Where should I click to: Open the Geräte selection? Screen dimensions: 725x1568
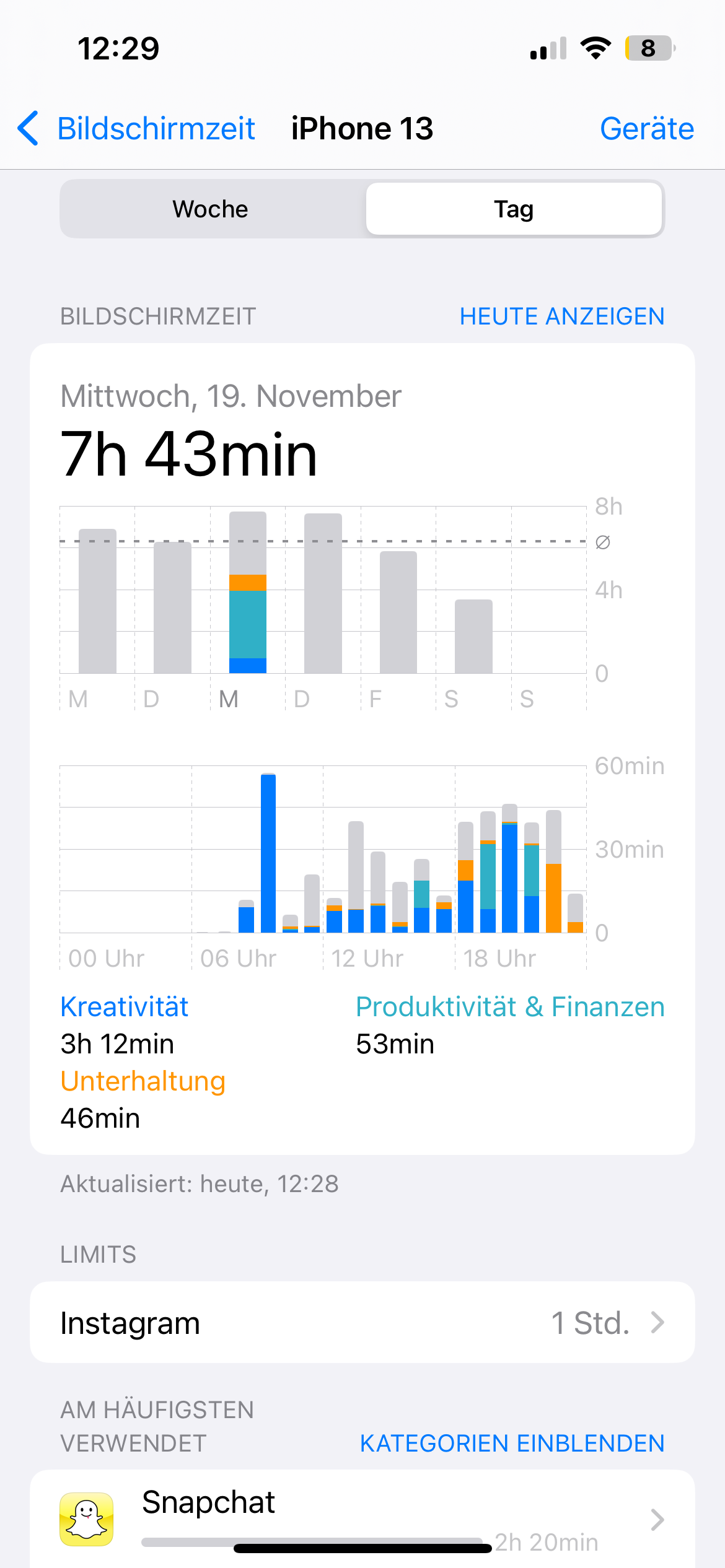tap(646, 129)
